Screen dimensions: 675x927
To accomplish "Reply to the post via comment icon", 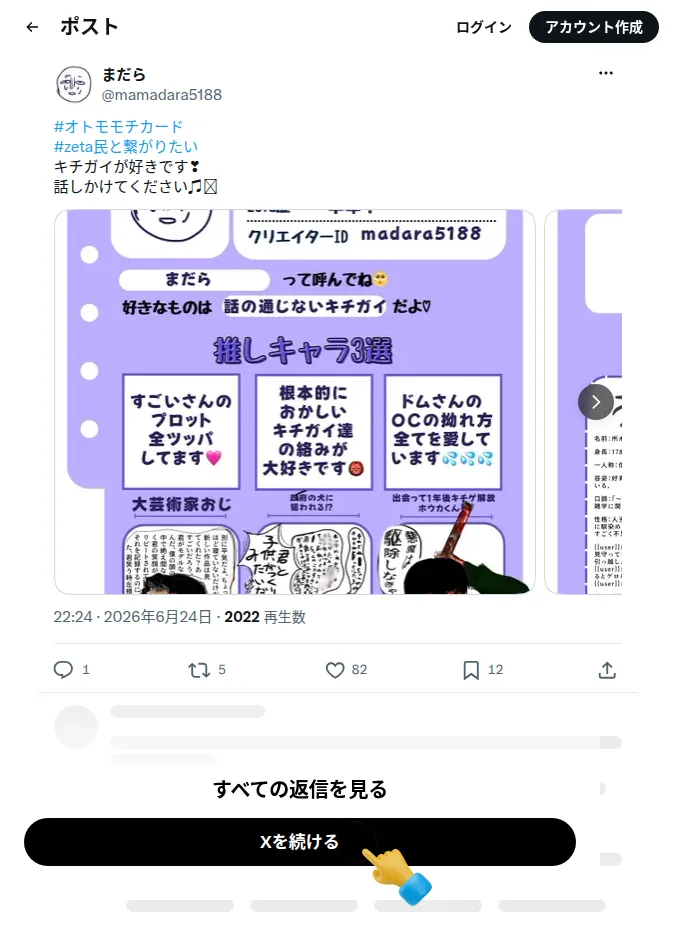I will [63, 670].
